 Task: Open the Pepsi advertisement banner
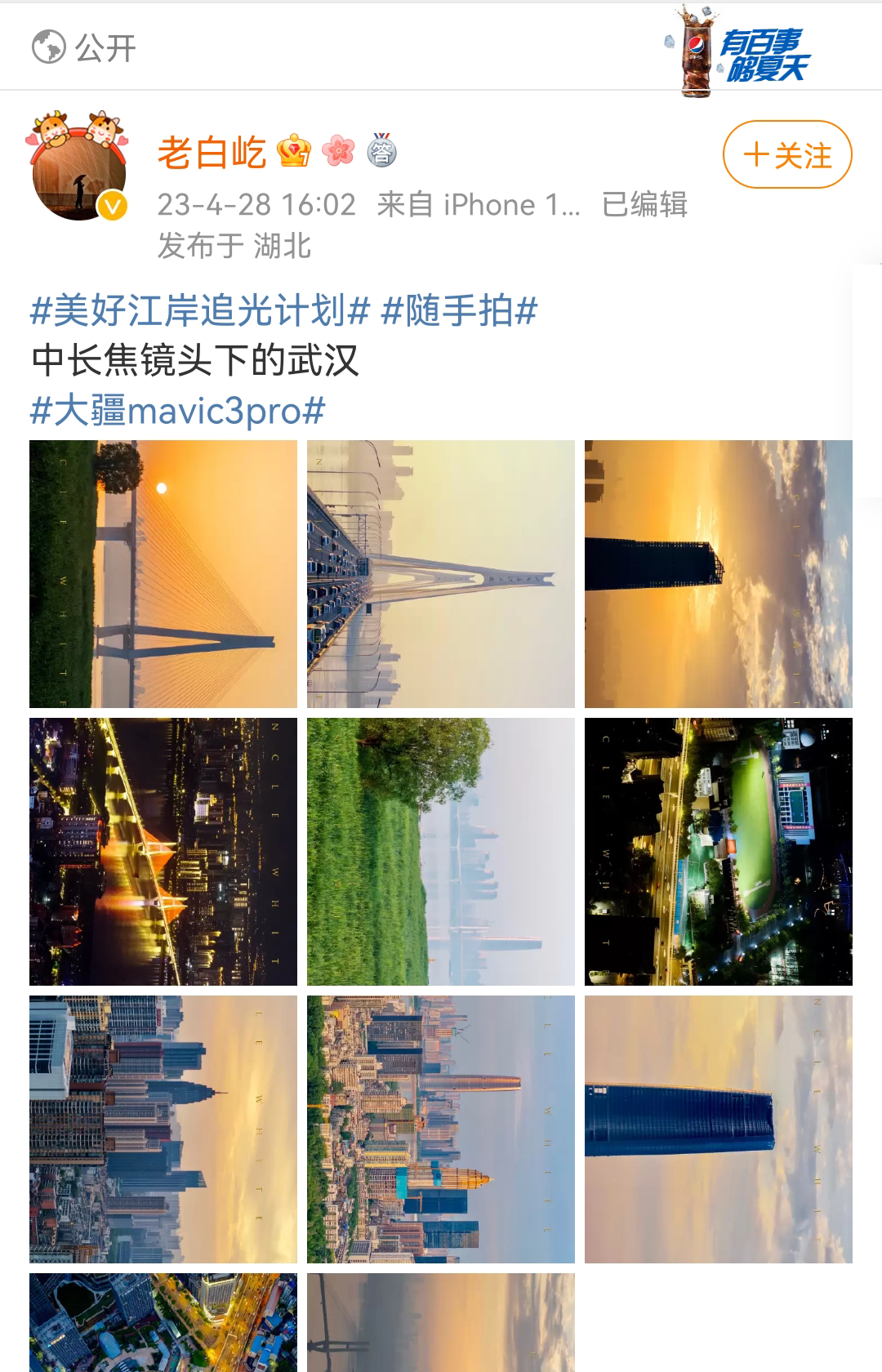point(739,51)
